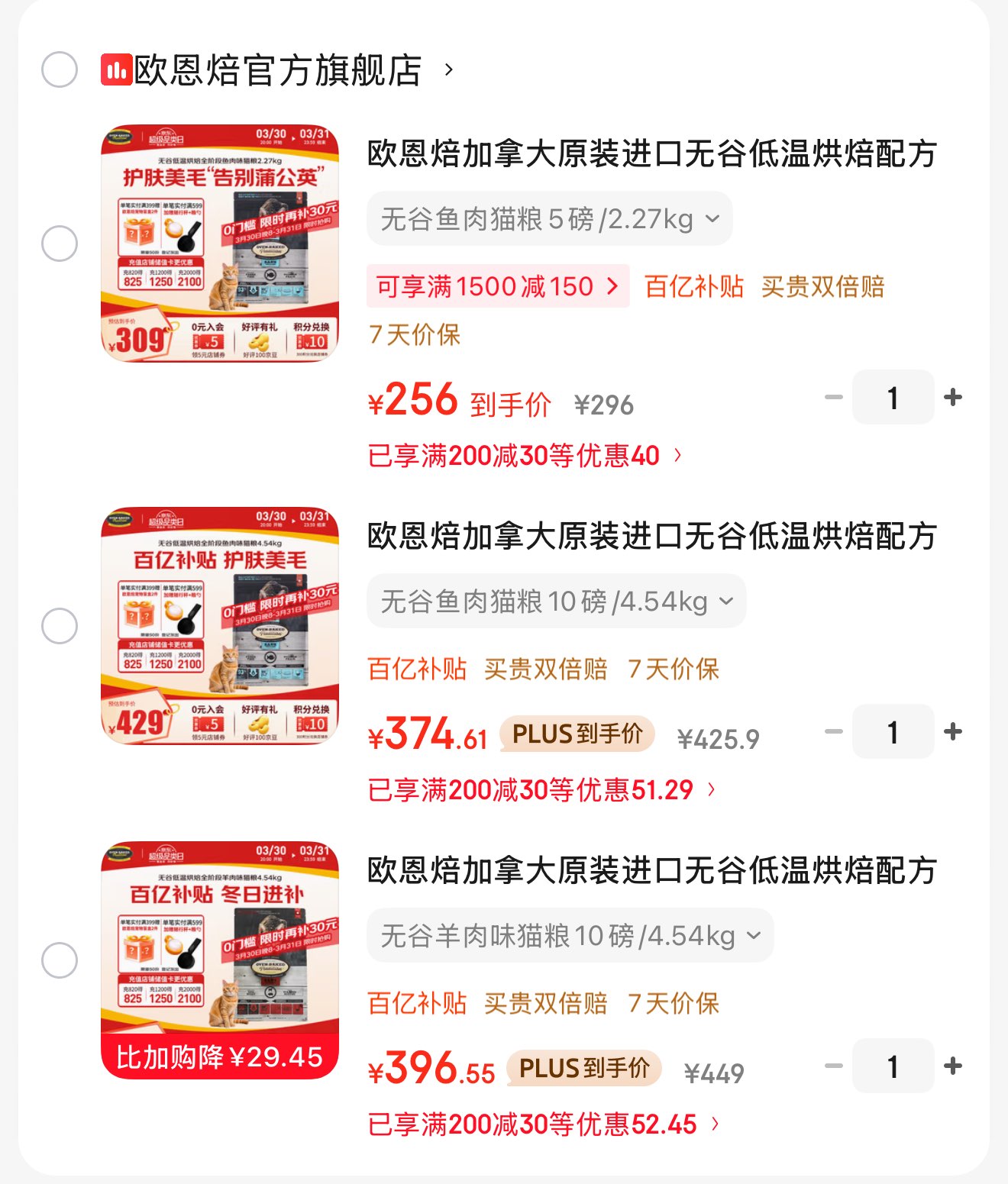This screenshot has height=1184, width=1008.
Task: Open the 百亿补贴 冬日进补 product image
Action: pos(220,960)
